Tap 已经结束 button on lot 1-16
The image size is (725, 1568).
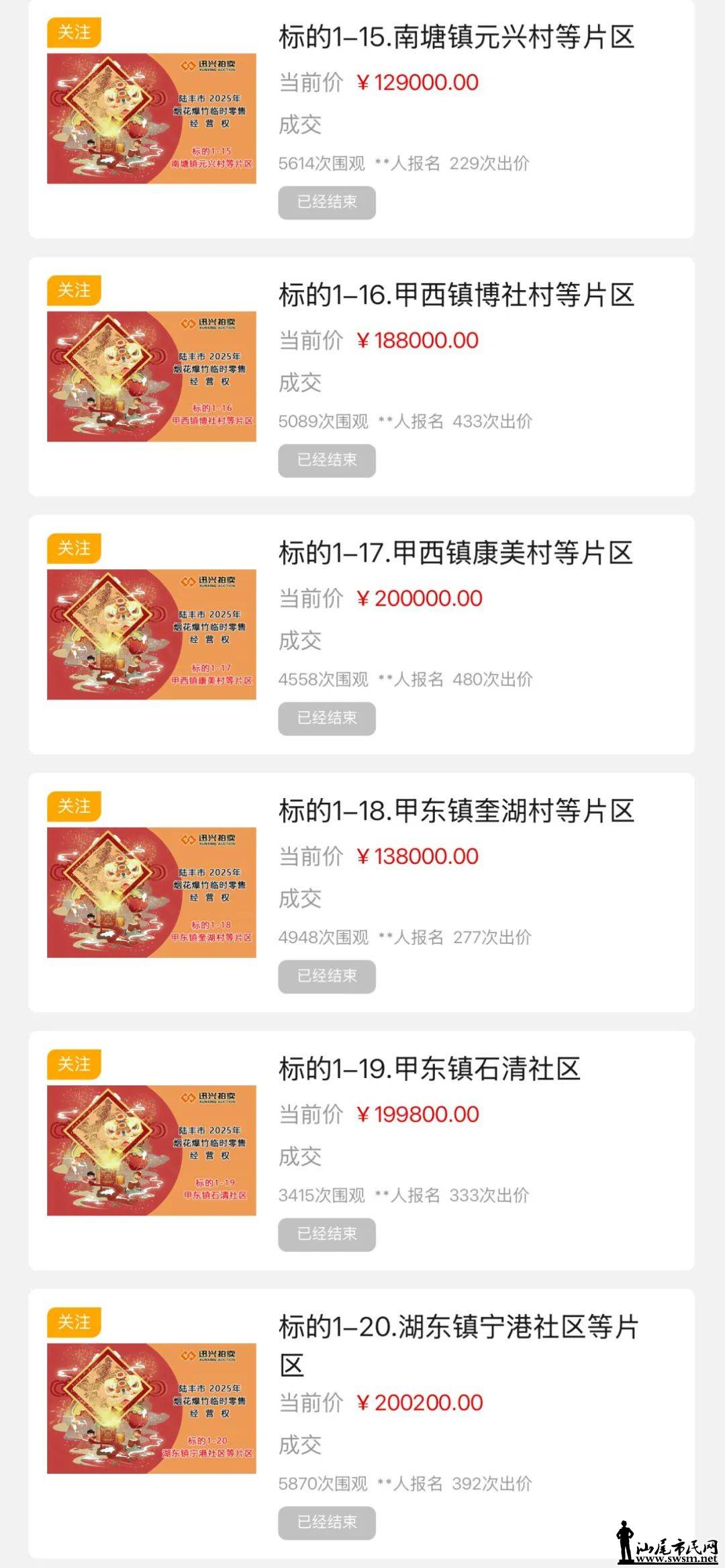tap(327, 460)
